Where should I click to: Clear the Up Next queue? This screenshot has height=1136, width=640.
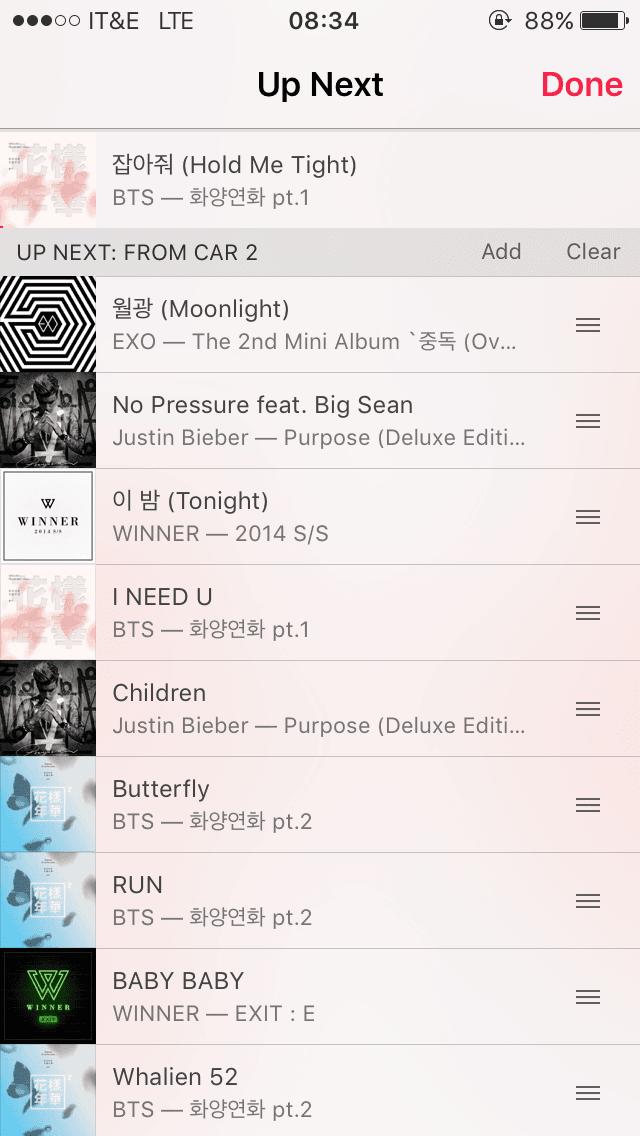pos(593,252)
